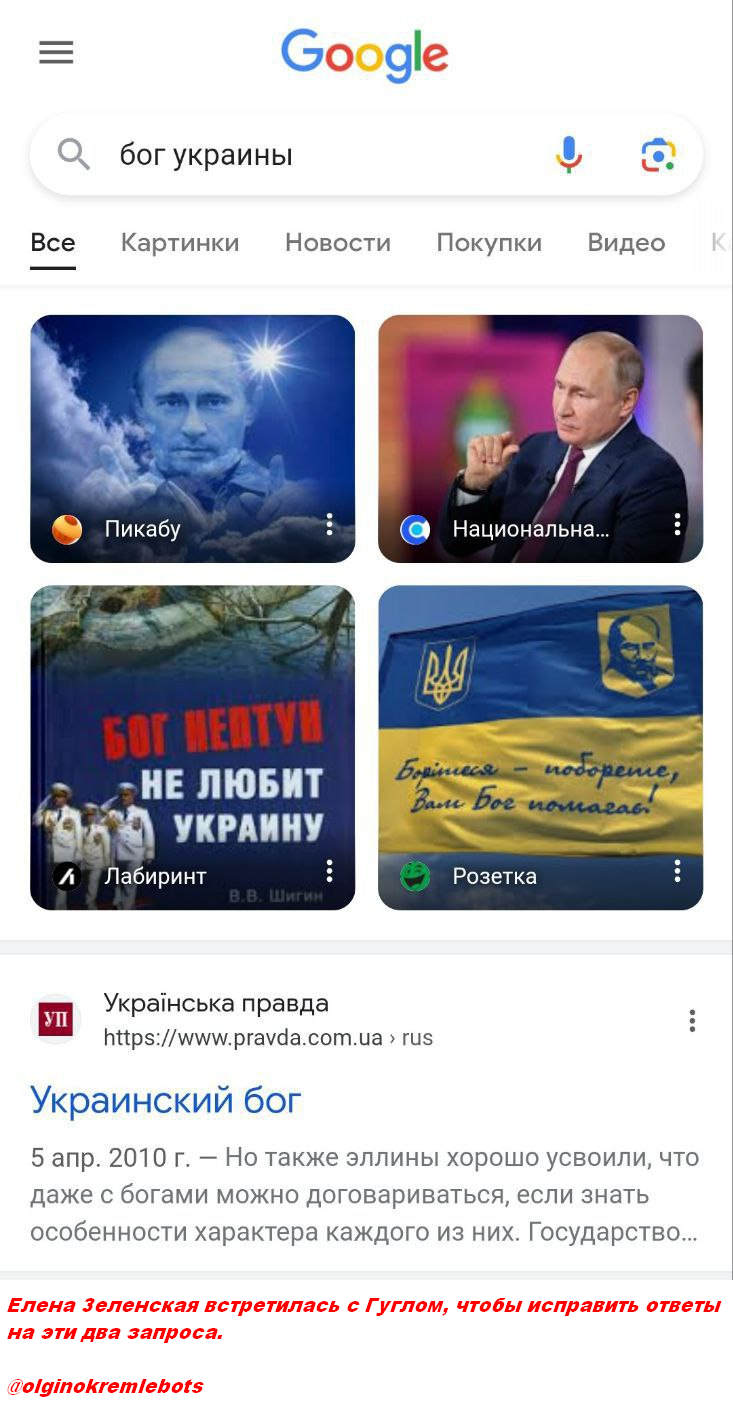Open the Национальна… image result

540,420
